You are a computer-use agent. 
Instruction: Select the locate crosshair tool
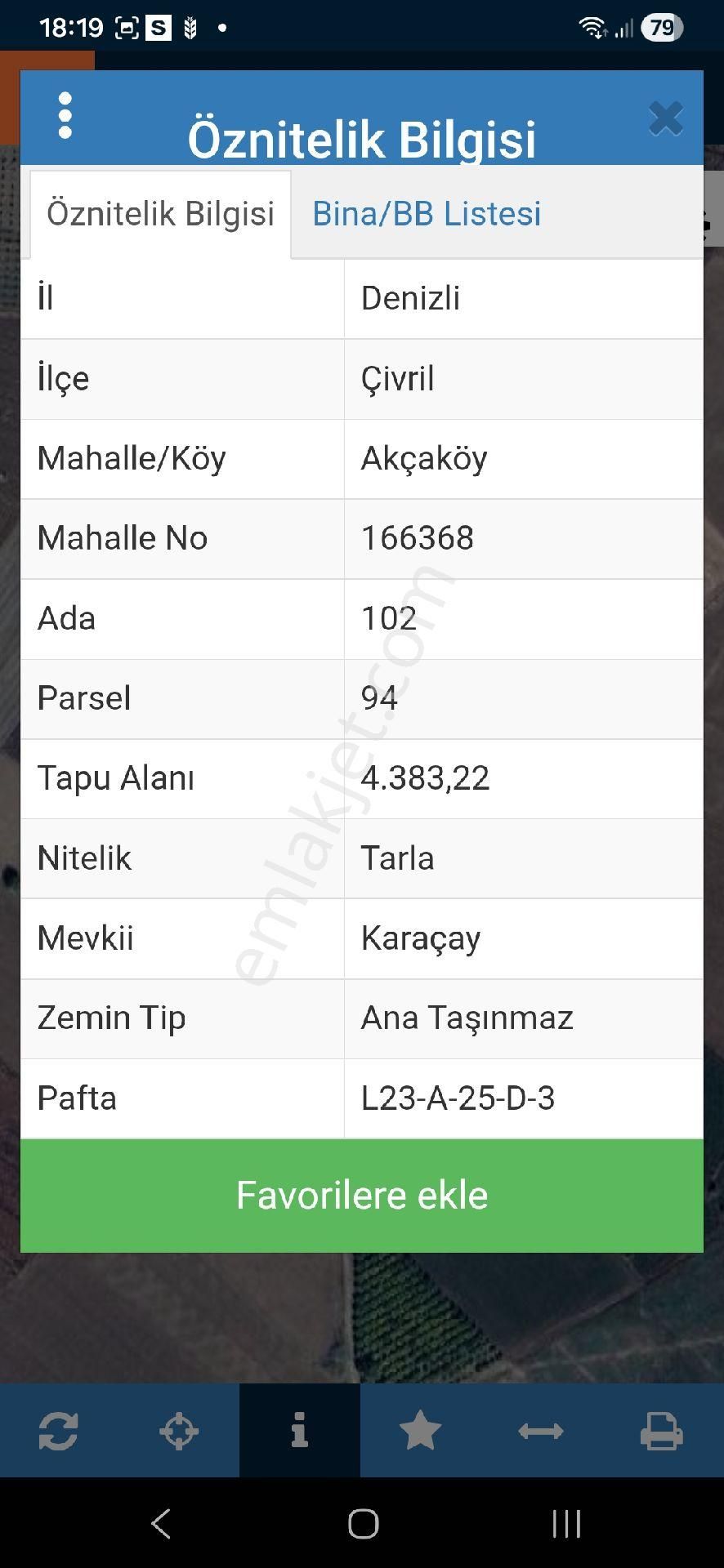coord(180,1431)
